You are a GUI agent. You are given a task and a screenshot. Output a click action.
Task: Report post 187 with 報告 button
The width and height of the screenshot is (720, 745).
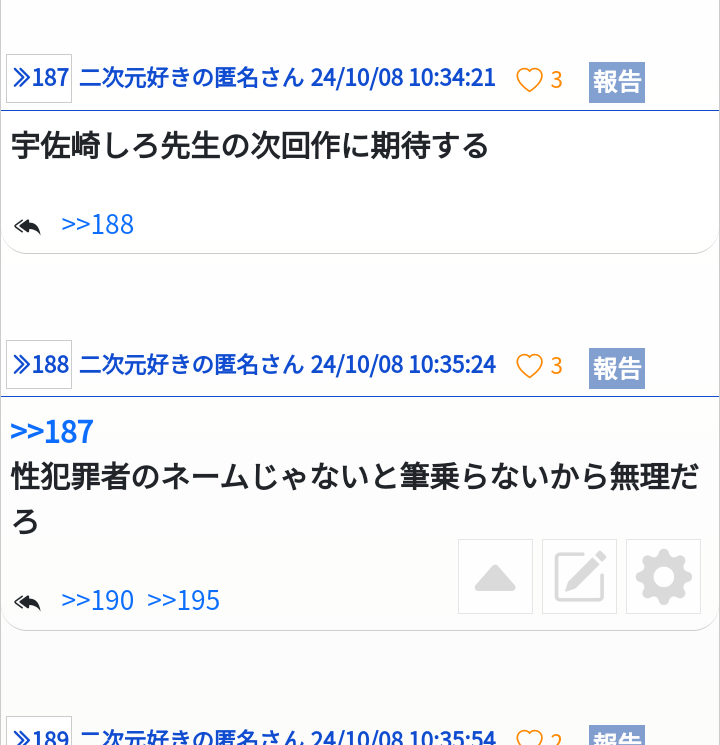(616, 82)
